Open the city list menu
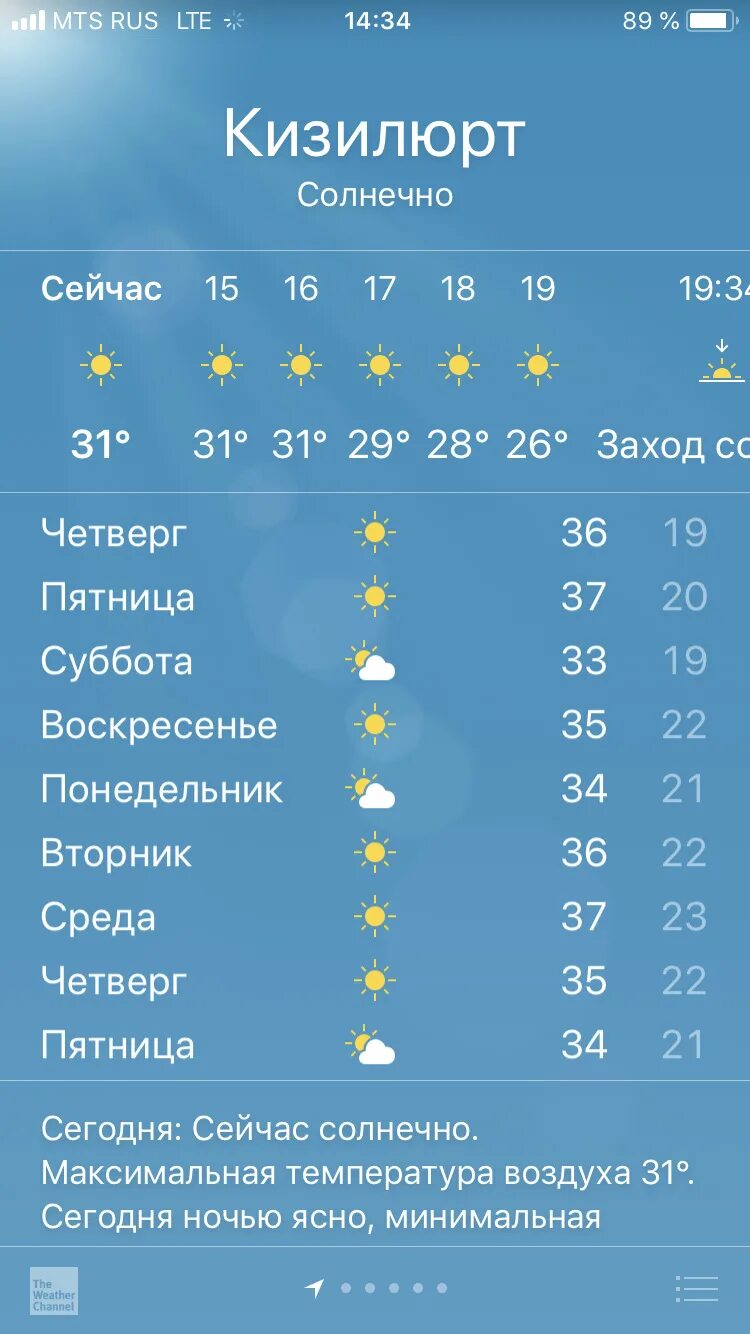Image resolution: width=750 pixels, height=1334 pixels. tap(696, 1289)
